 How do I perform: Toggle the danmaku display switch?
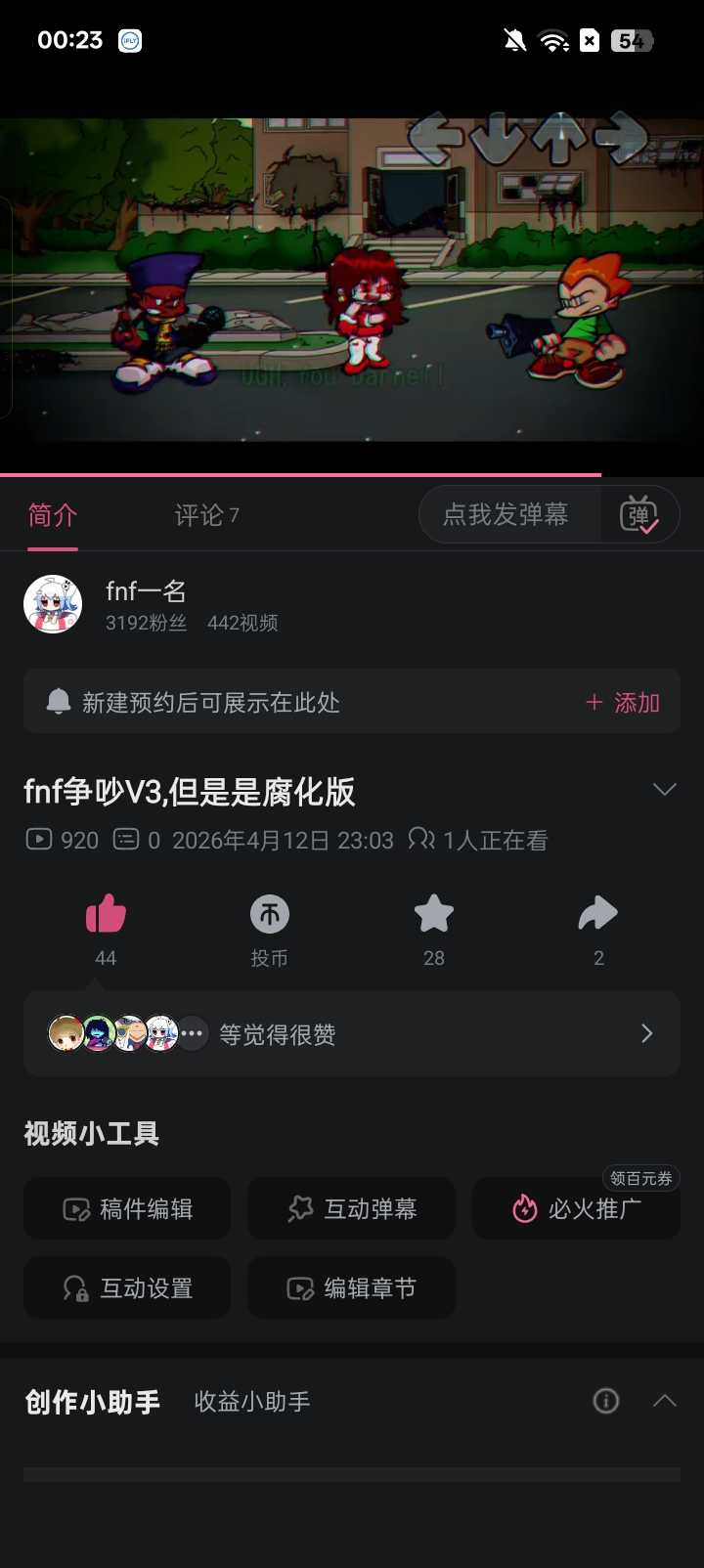pos(639,515)
